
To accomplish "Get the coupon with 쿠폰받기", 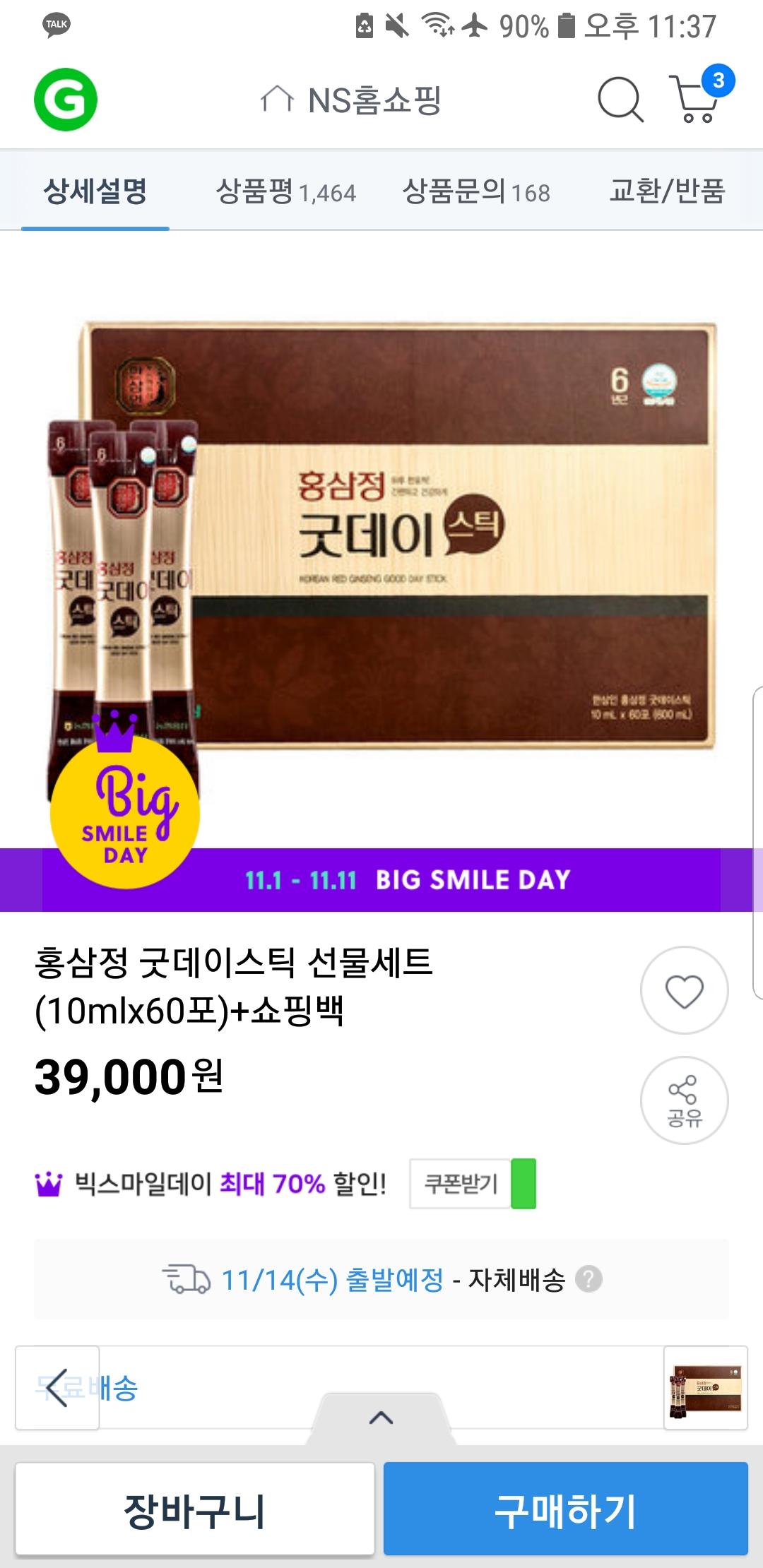I will [472, 1184].
